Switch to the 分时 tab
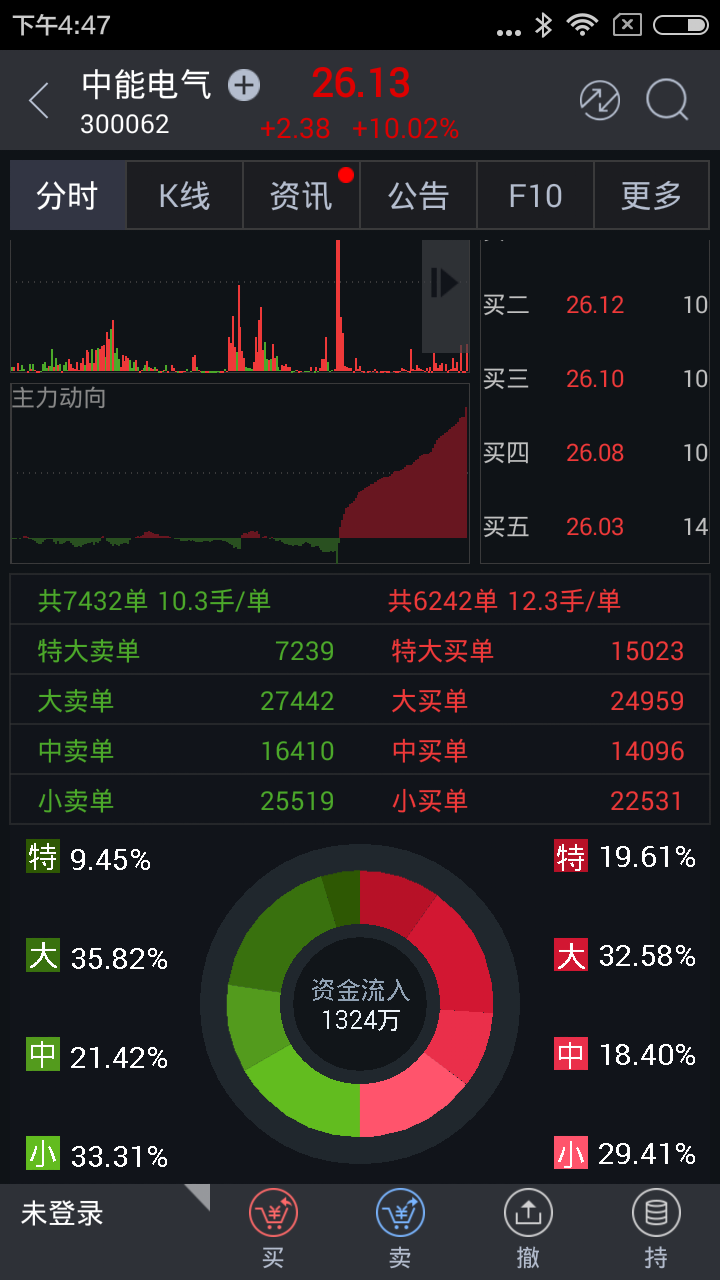 point(68,196)
